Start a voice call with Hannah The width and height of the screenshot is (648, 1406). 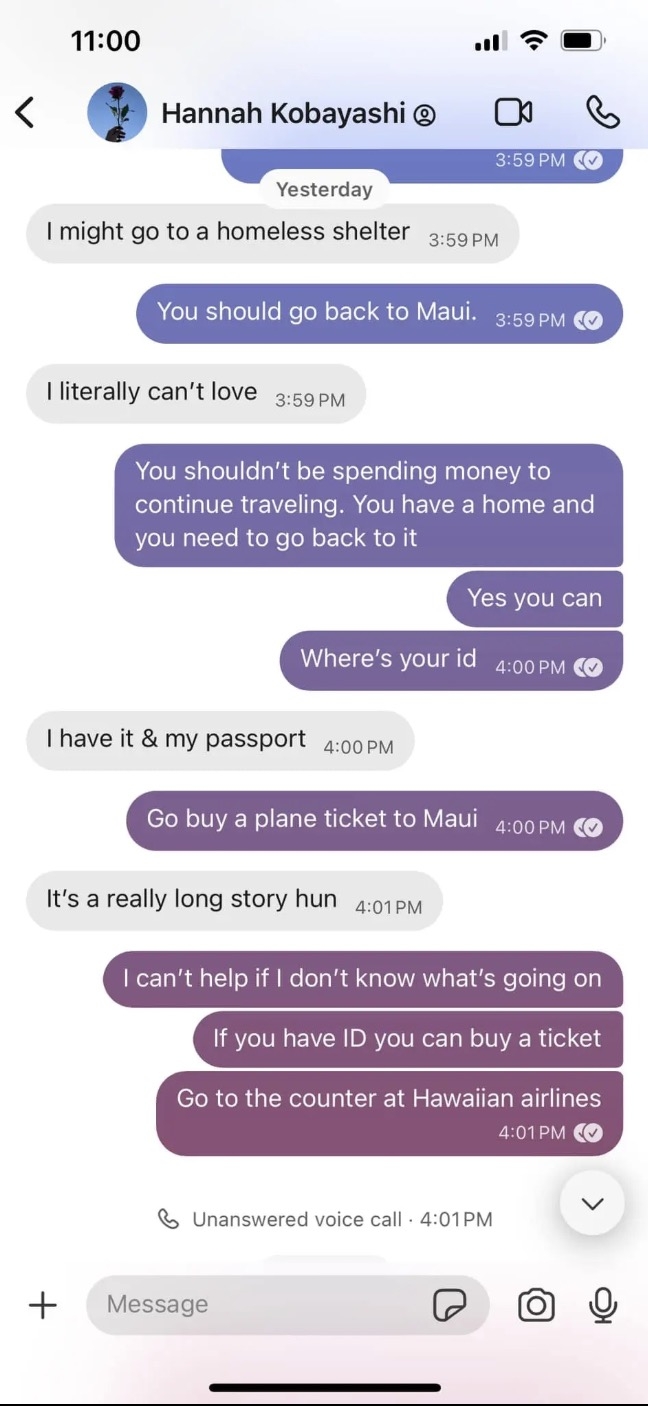click(602, 113)
